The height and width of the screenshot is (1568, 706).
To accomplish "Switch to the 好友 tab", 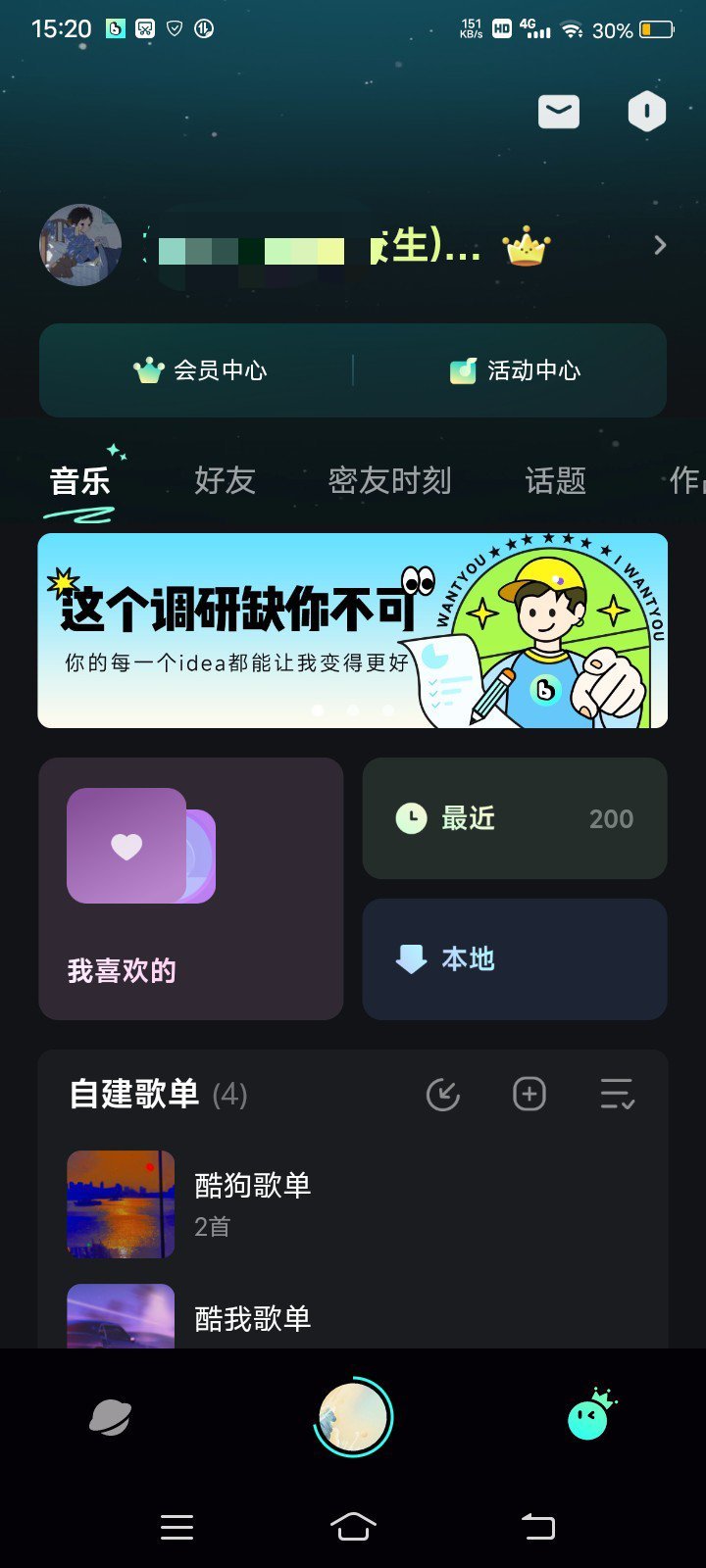I will [x=225, y=481].
